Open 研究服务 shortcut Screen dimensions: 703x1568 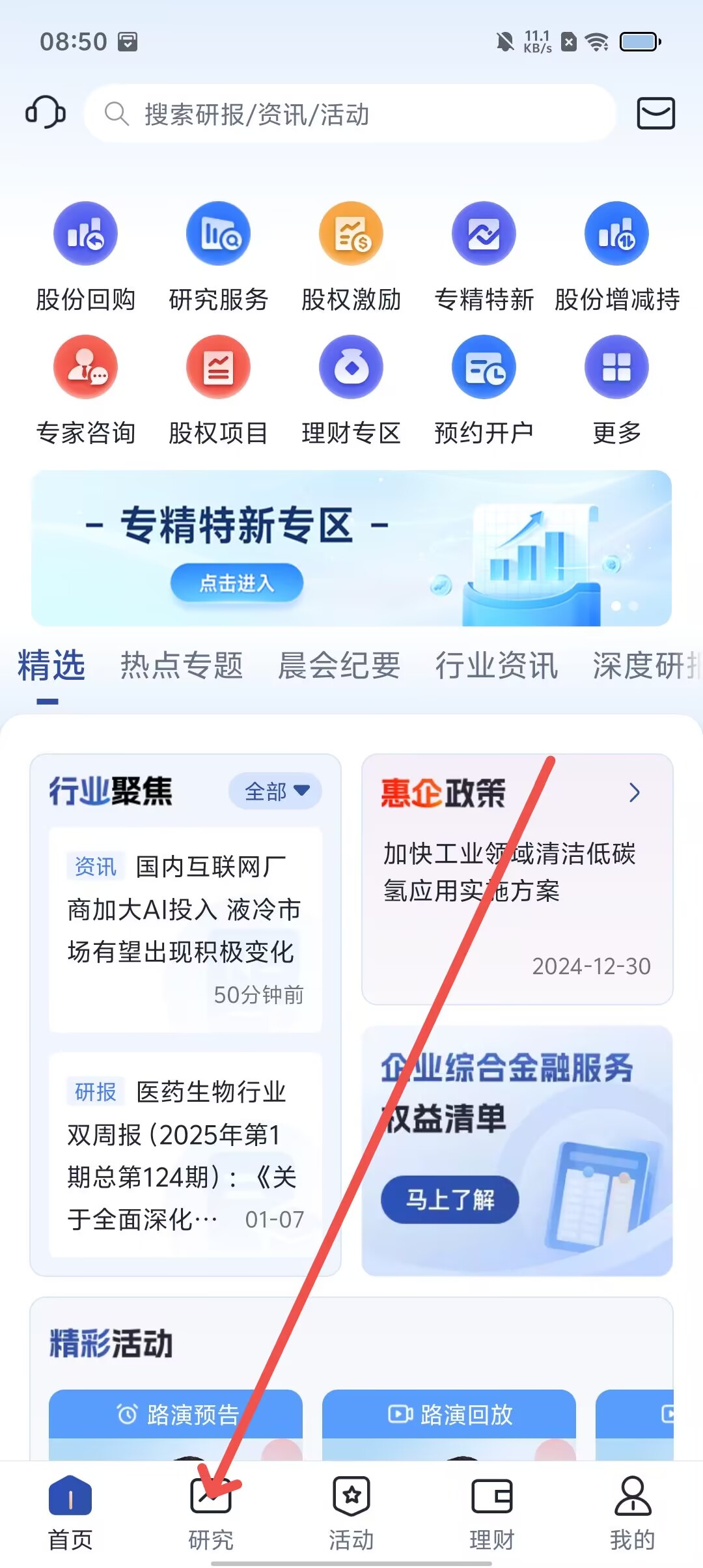pos(218,255)
